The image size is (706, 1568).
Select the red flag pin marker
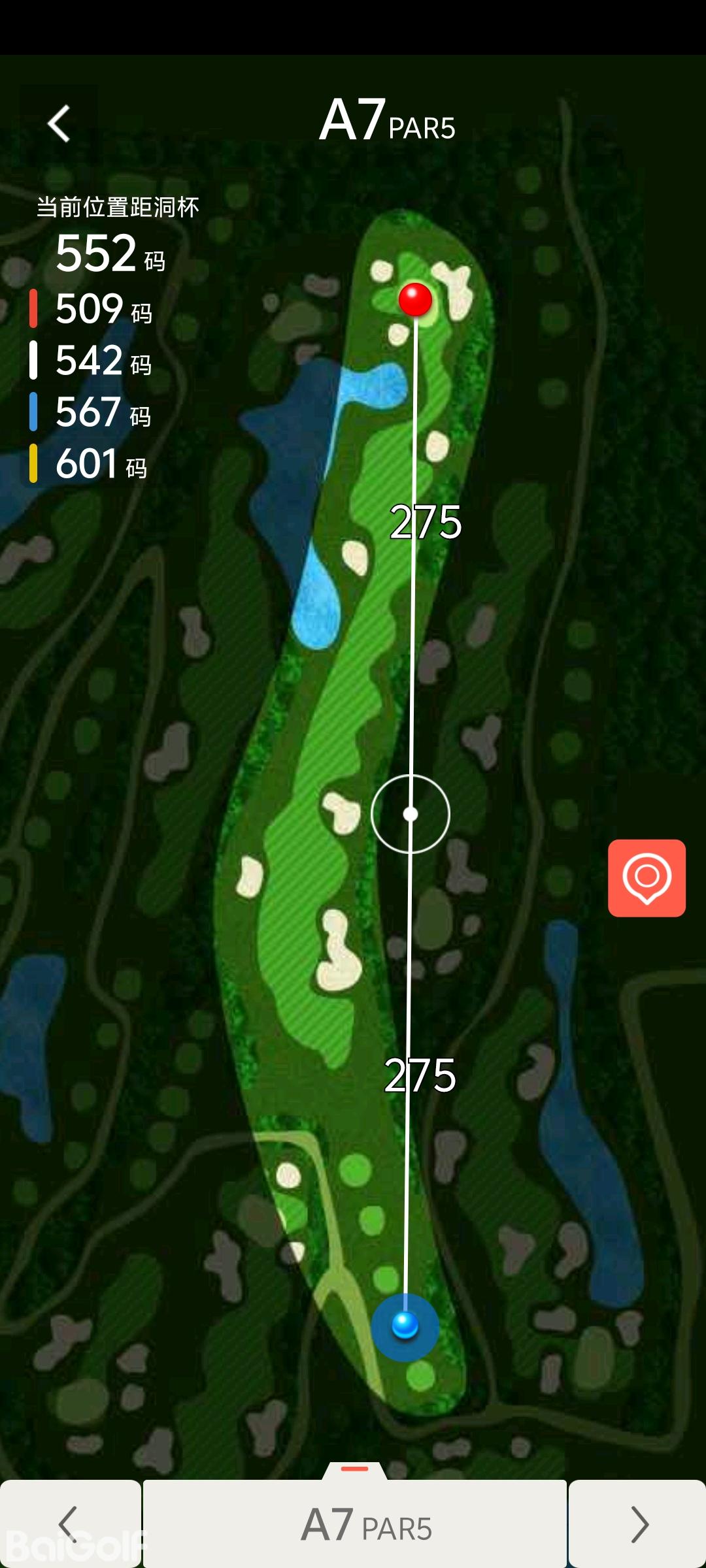pos(415,299)
